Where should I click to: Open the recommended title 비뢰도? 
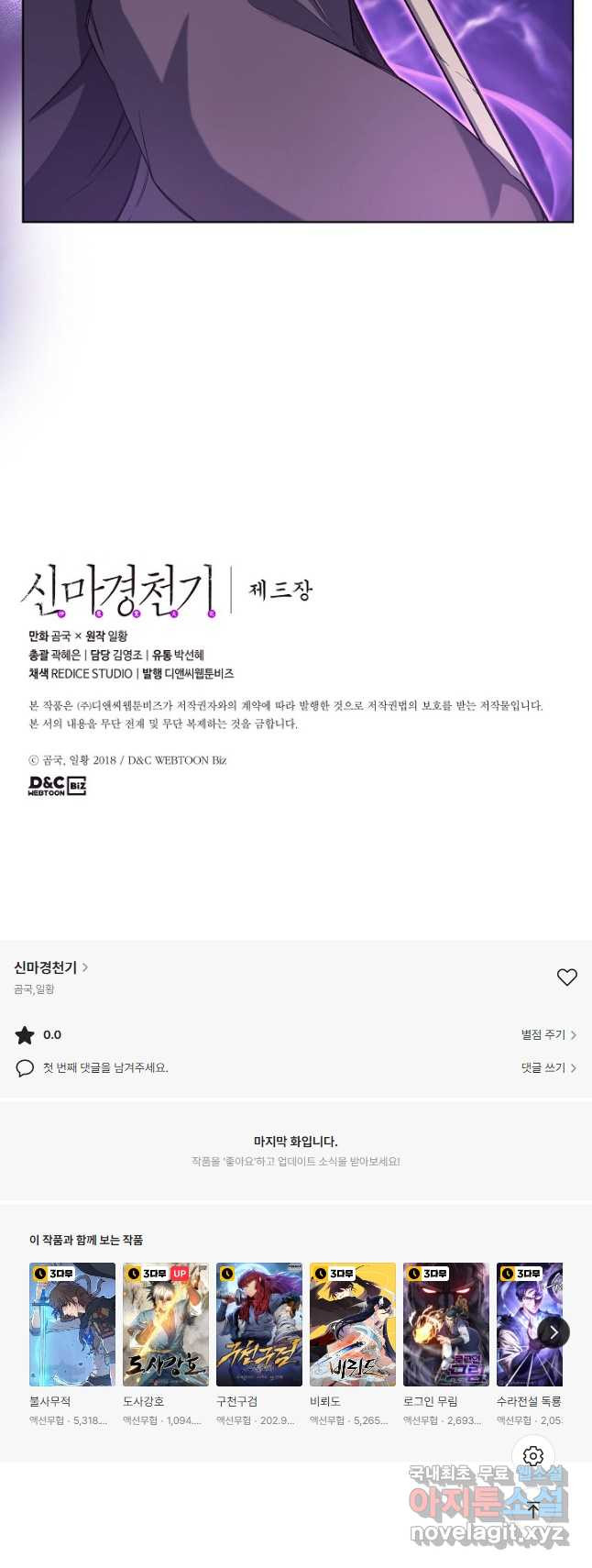click(x=353, y=1324)
